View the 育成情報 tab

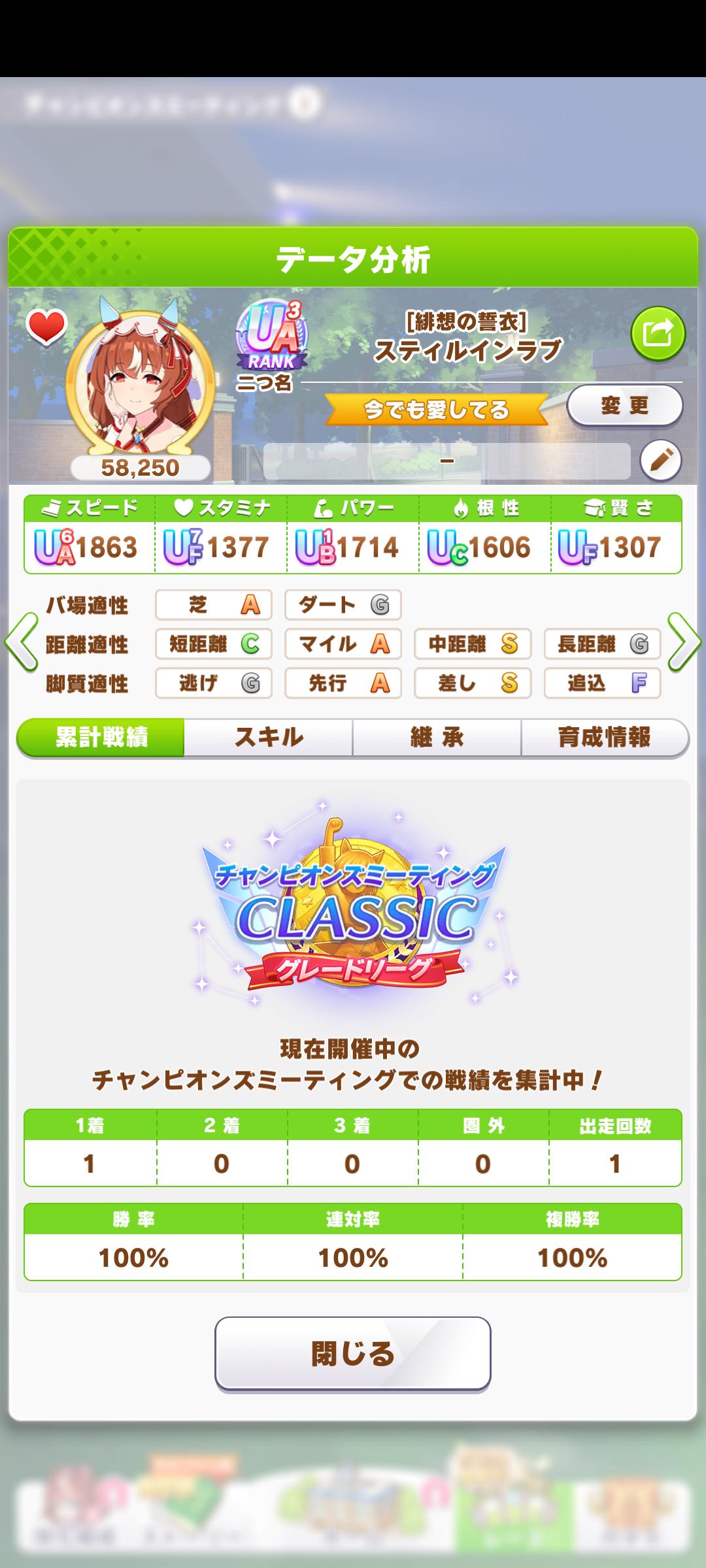[x=605, y=738]
